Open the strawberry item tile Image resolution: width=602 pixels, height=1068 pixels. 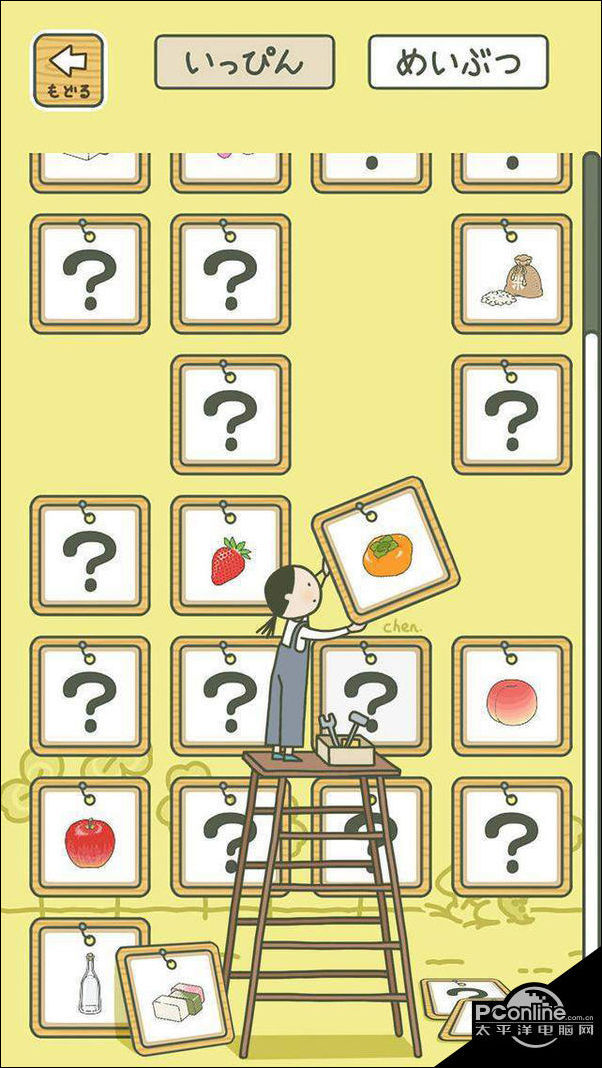(230, 558)
